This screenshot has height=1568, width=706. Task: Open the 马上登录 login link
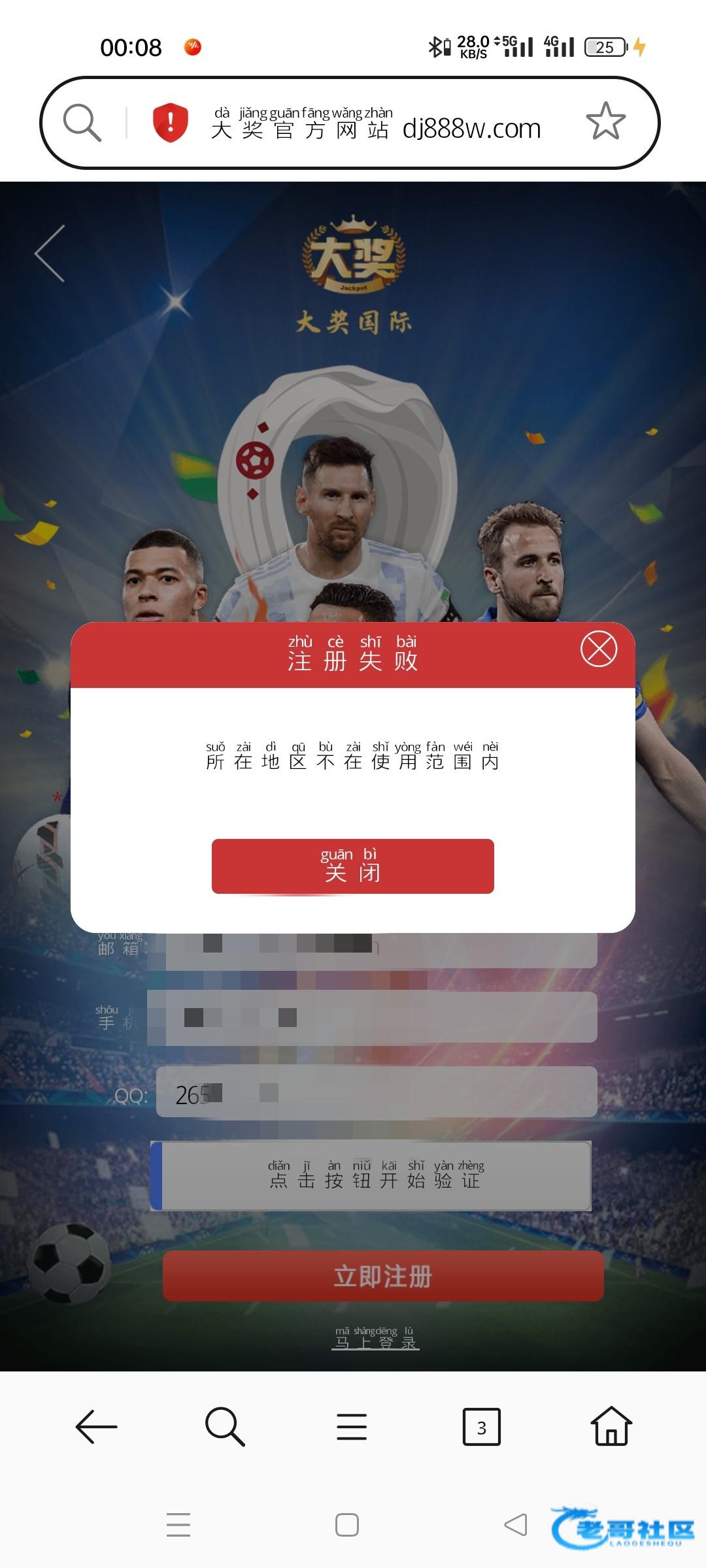tap(375, 1338)
